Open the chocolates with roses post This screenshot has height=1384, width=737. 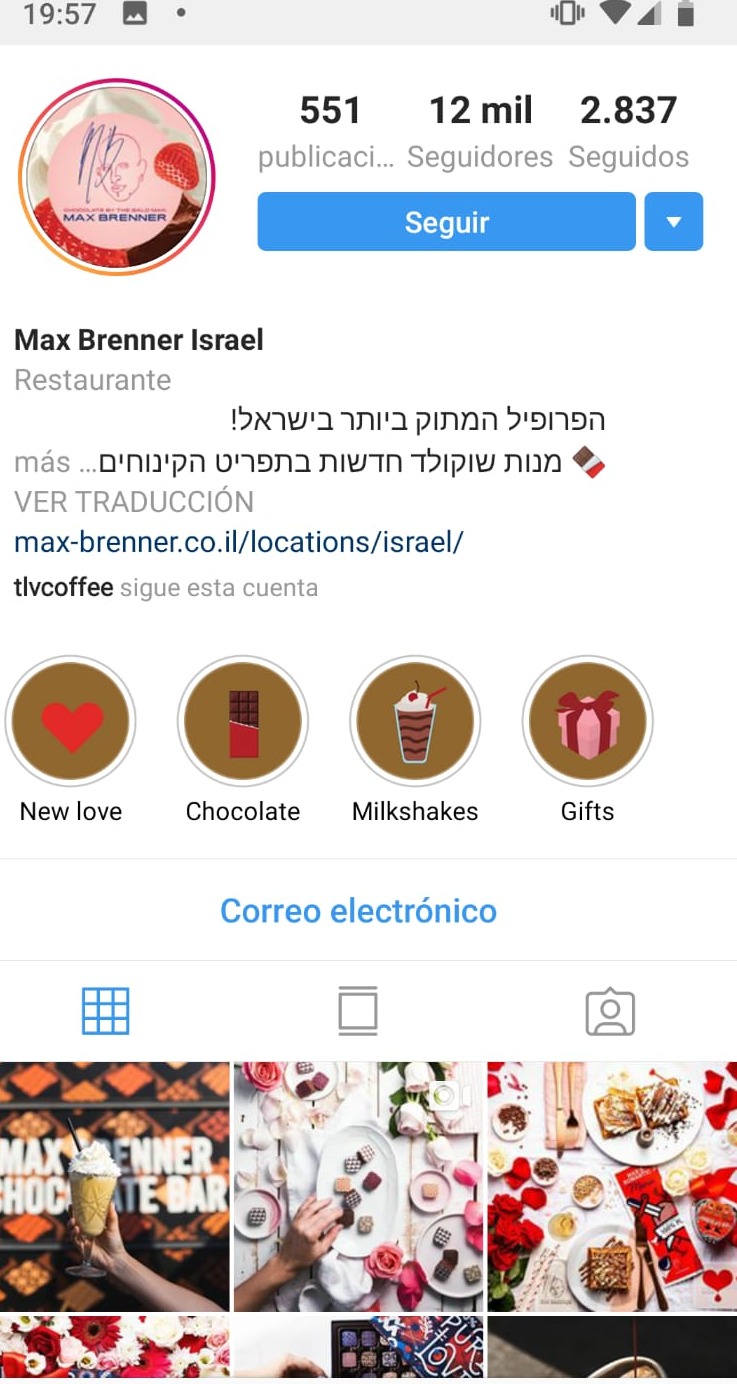tap(358, 1186)
